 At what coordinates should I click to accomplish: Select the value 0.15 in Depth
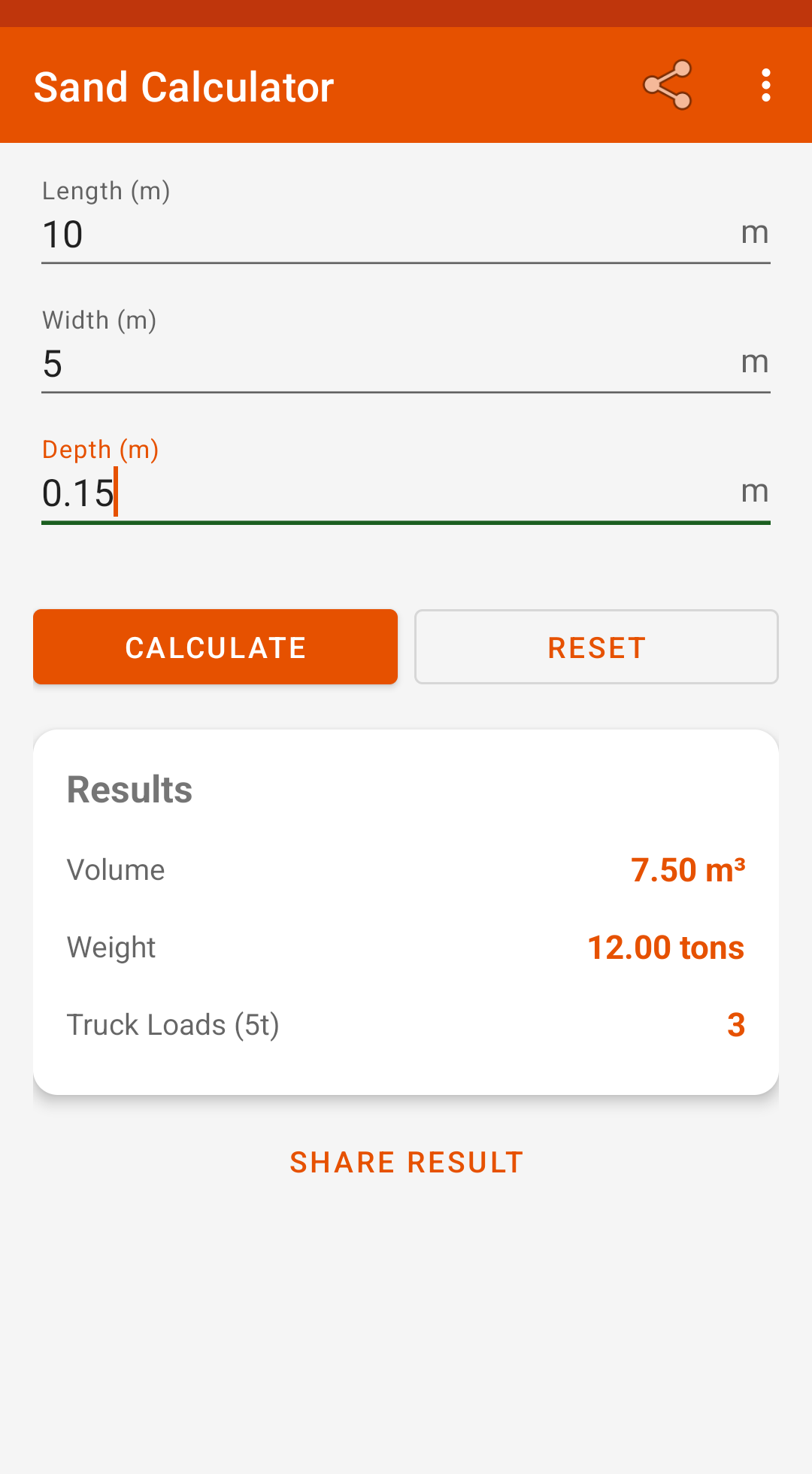(x=77, y=493)
